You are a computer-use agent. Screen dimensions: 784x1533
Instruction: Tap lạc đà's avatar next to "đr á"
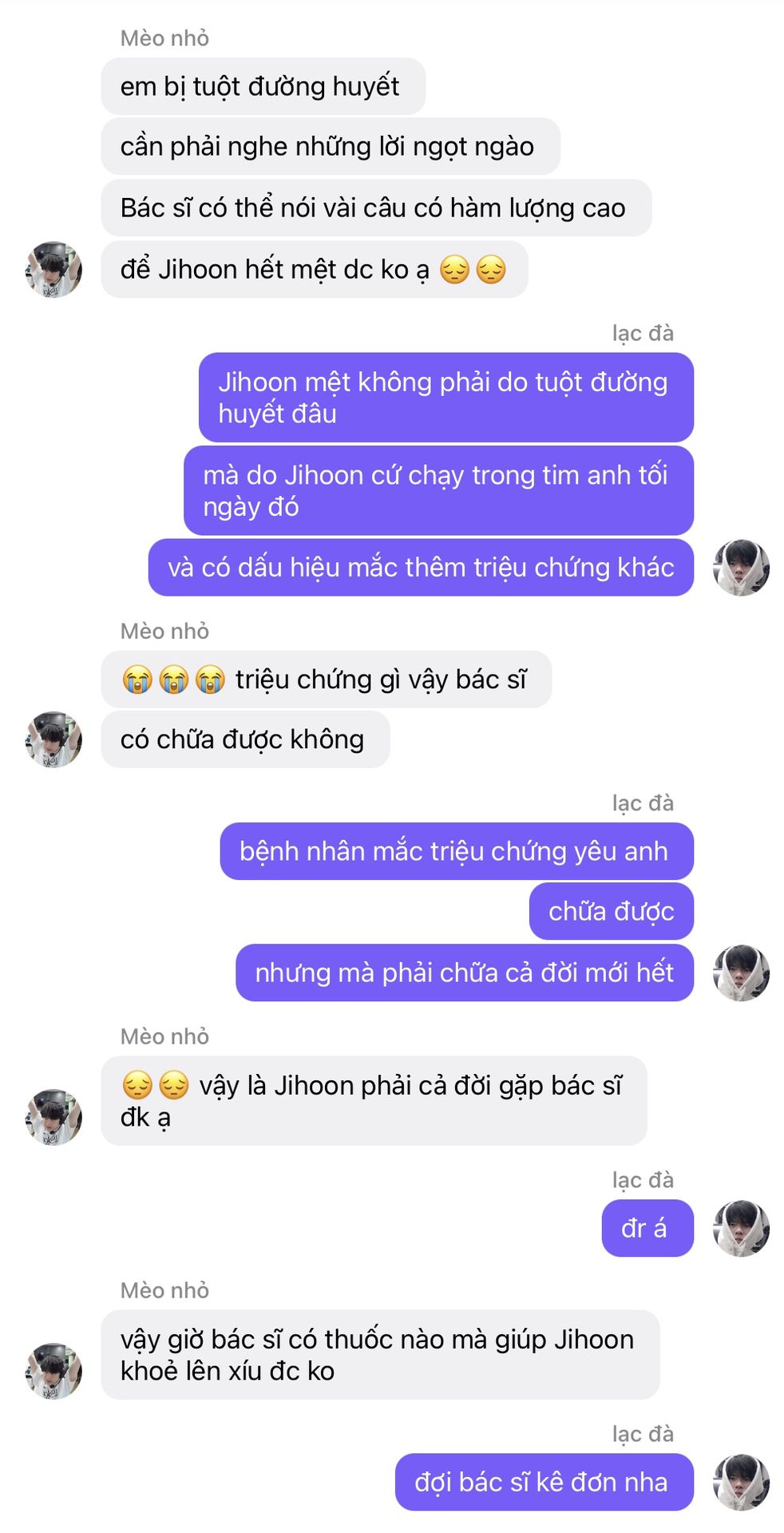[x=741, y=1228]
